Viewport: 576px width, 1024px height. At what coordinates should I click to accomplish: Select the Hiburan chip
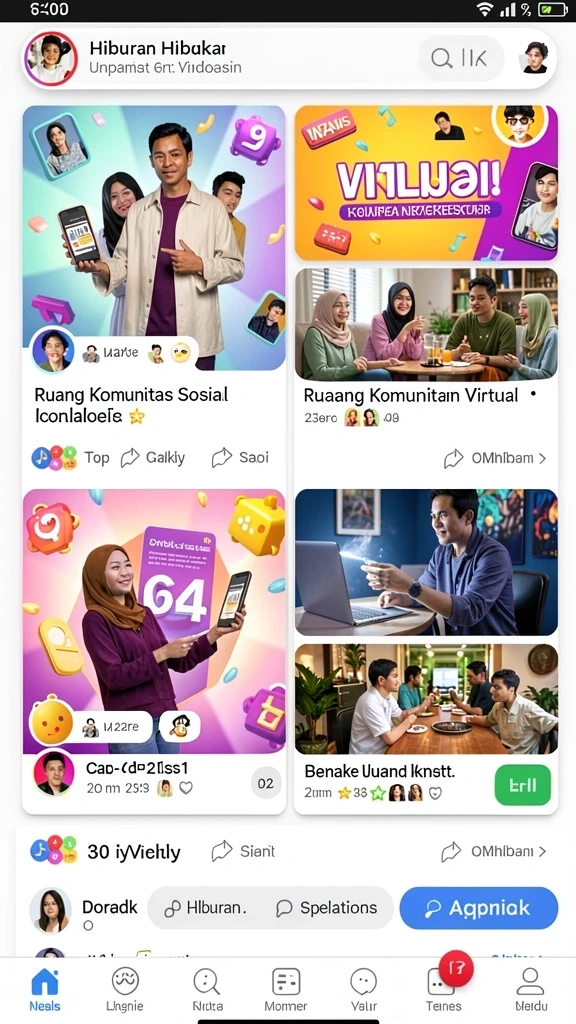click(205, 908)
